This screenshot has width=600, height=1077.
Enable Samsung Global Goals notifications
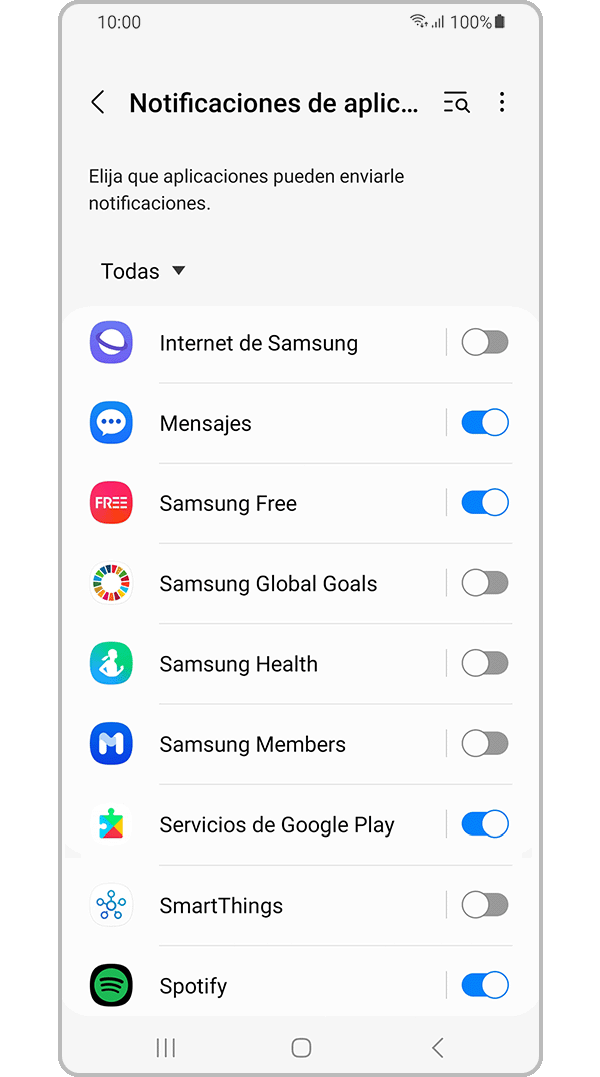tap(485, 583)
